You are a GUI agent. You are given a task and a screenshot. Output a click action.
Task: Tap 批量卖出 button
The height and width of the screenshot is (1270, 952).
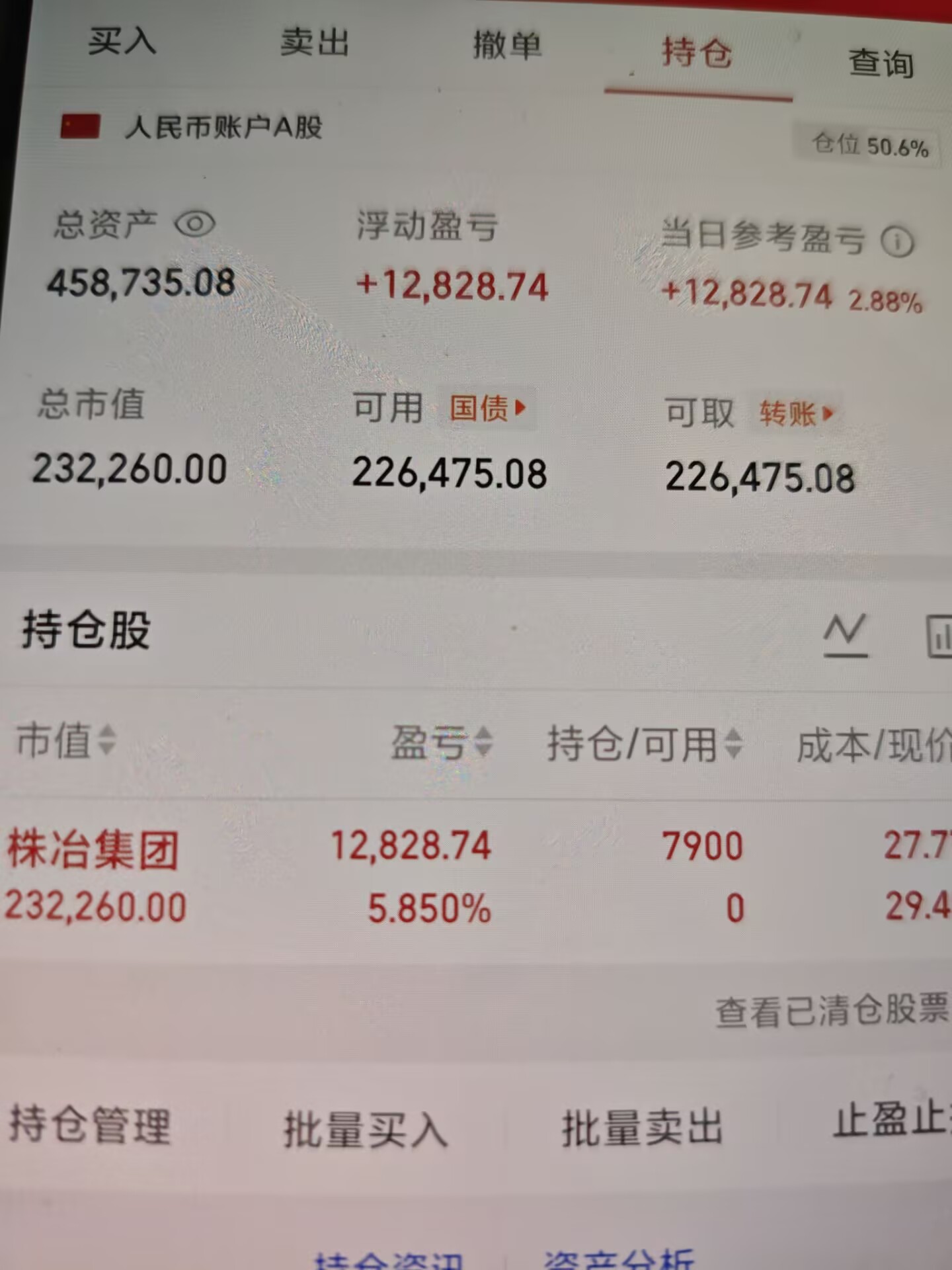(x=642, y=1127)
